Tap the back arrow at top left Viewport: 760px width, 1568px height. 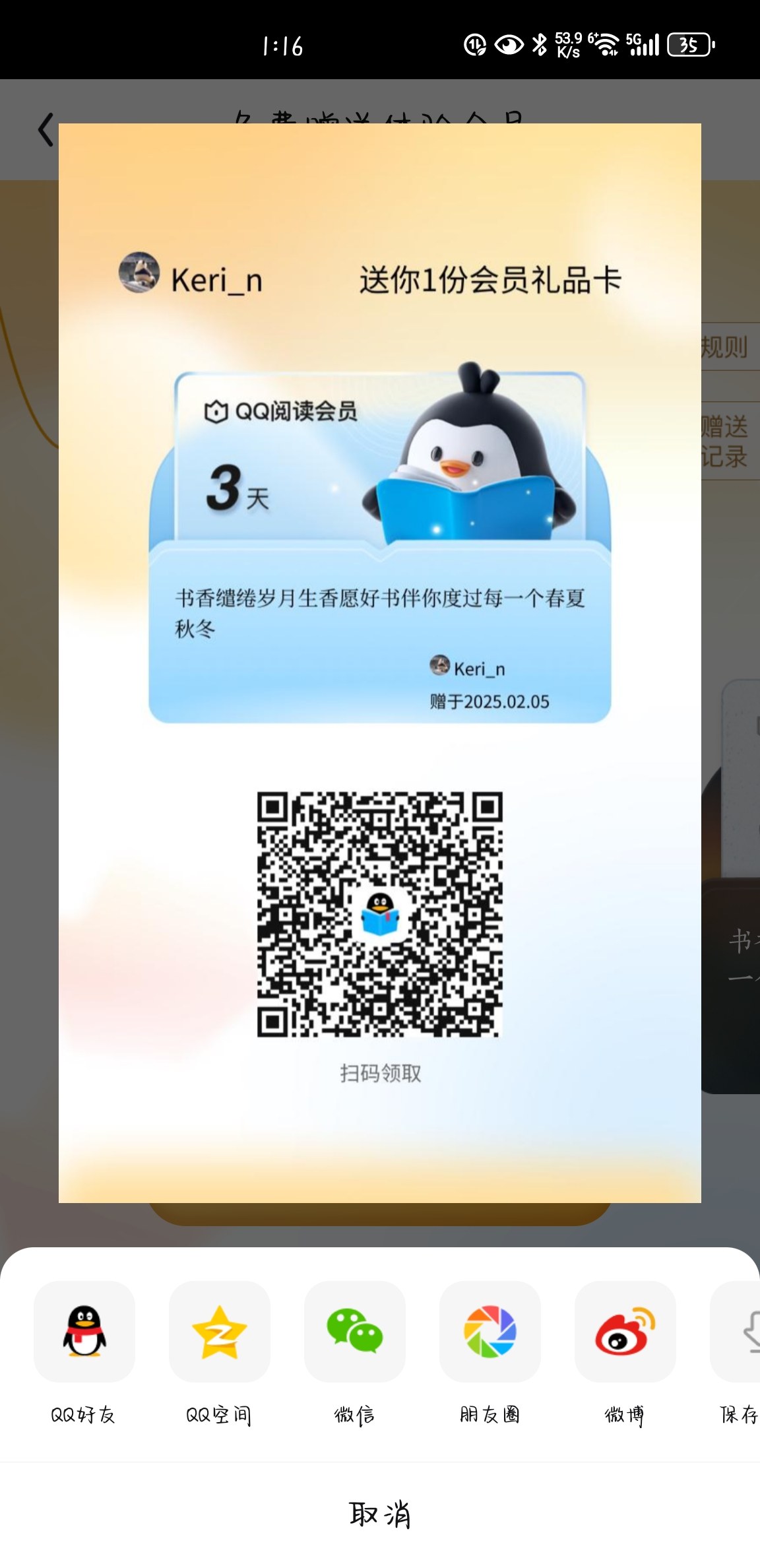point(46,129)
